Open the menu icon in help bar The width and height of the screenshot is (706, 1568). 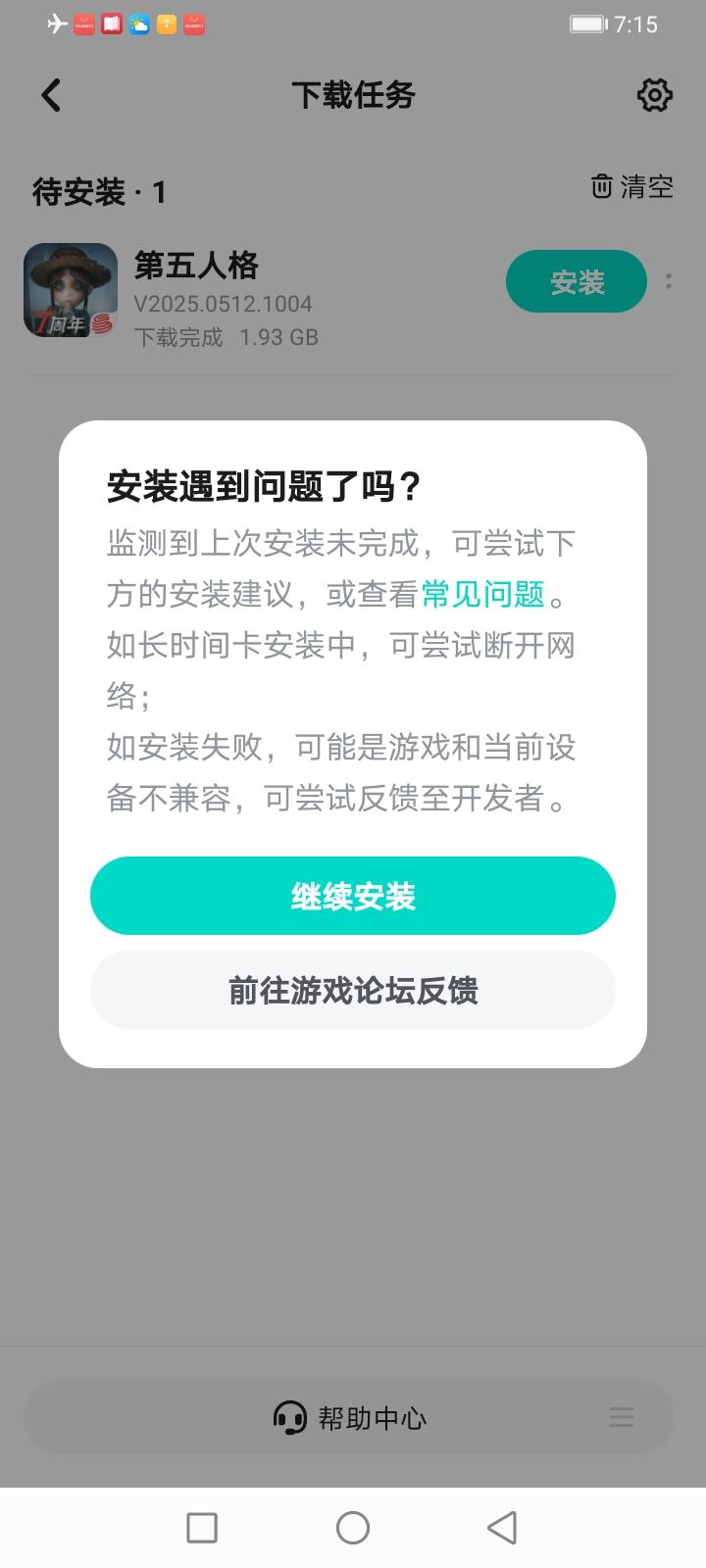coord(622,1417)
